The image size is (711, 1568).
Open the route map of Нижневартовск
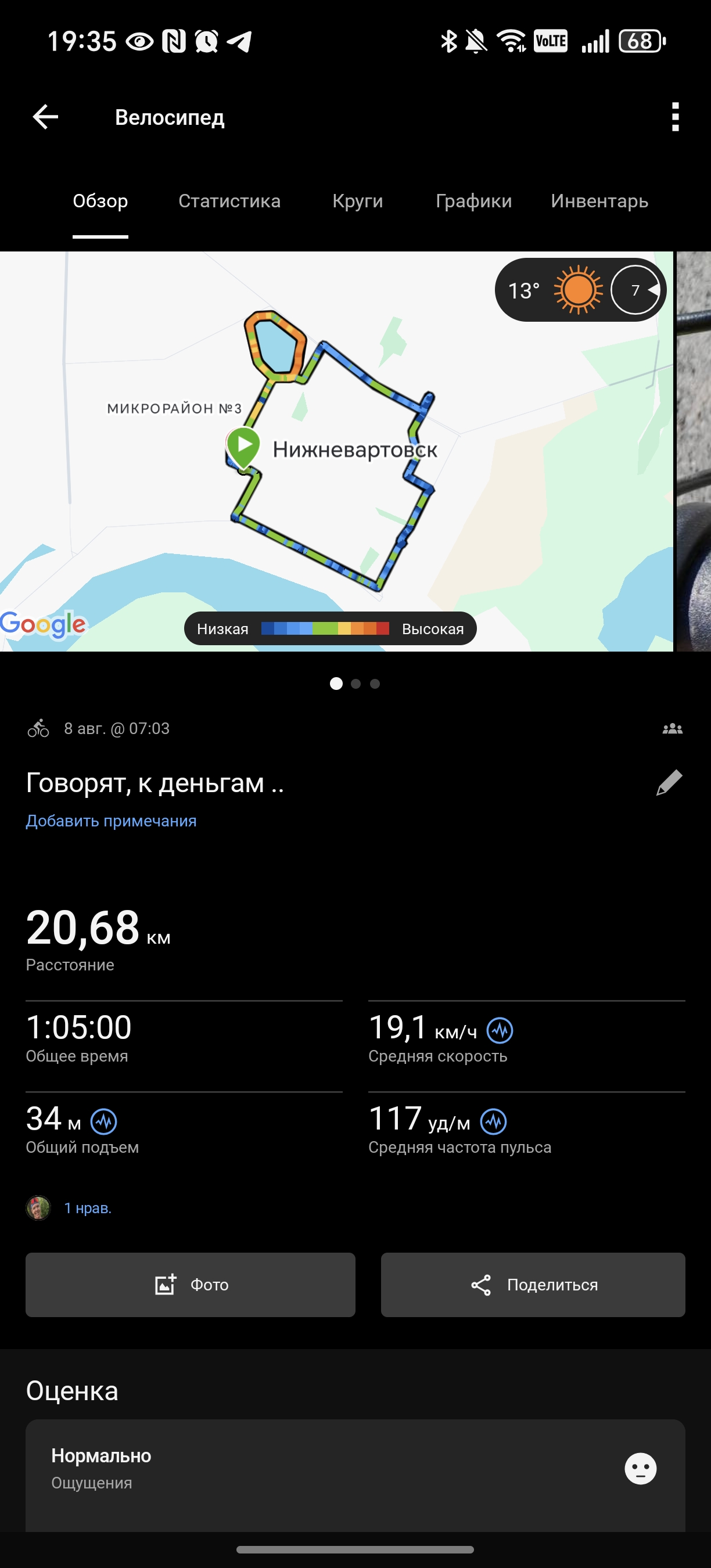pyautogui.click(x=337, y=451)
